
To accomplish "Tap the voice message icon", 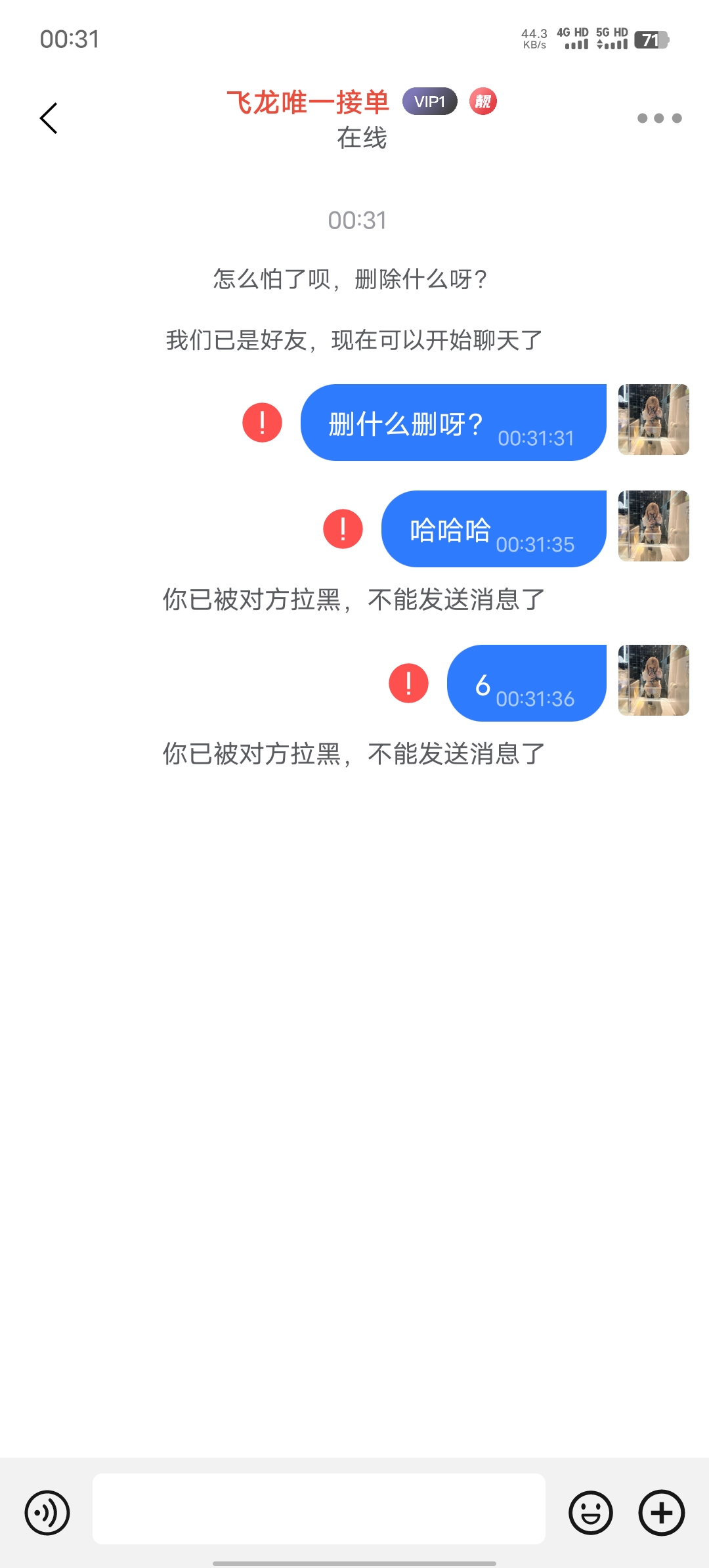I will (47, 1513).
